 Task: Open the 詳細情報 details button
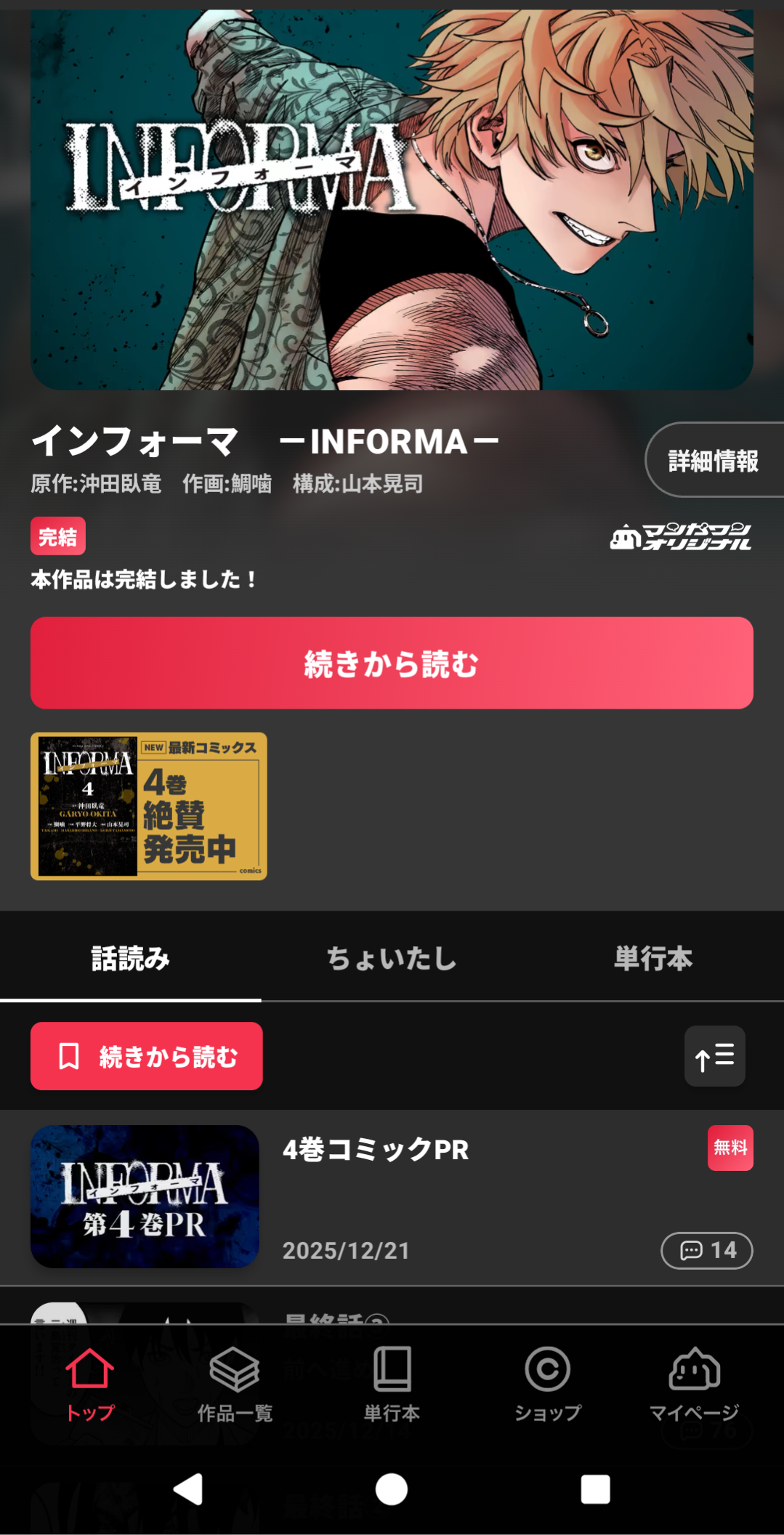coord(713,460)
